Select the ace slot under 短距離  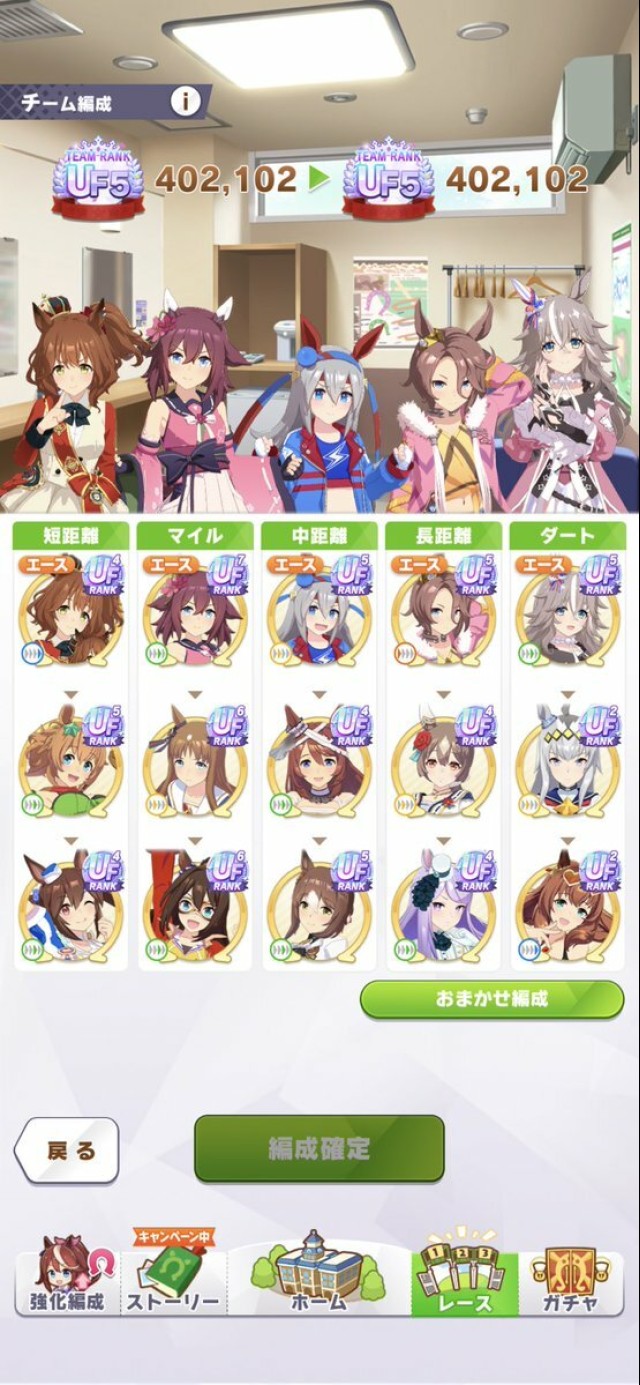click(x=70, y=612)
